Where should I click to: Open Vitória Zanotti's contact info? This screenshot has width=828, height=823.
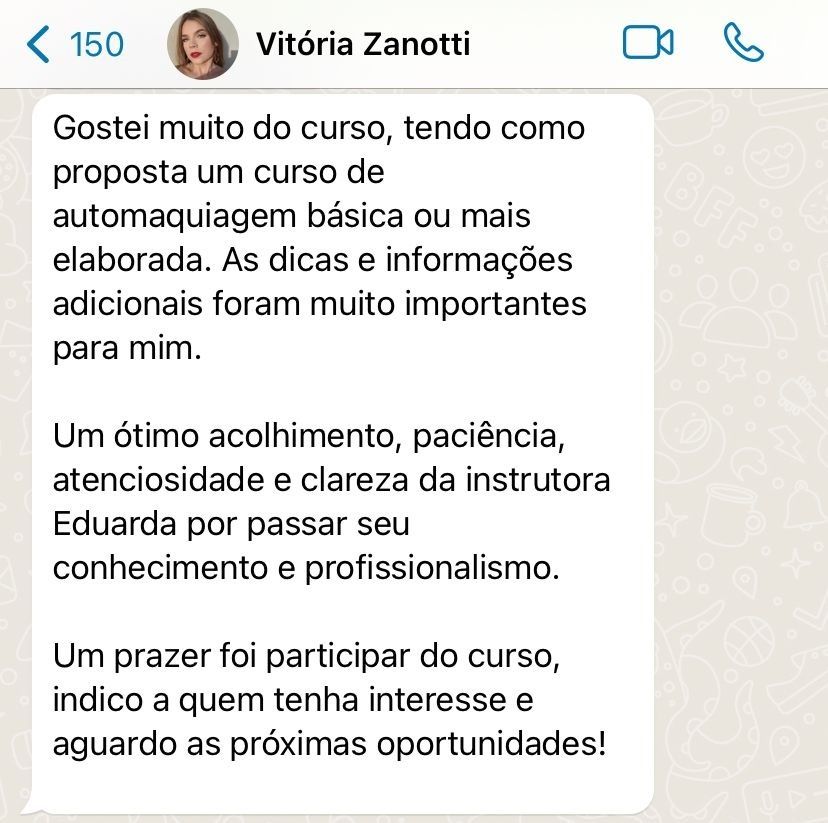[363, 44]
